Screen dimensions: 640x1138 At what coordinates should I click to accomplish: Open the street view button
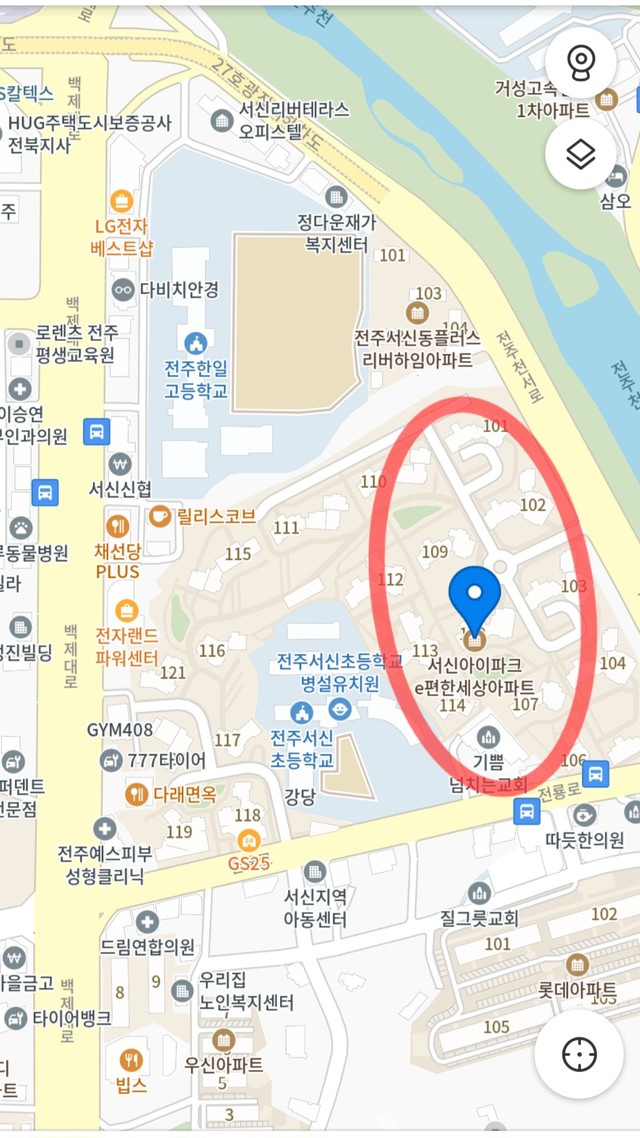580,64
